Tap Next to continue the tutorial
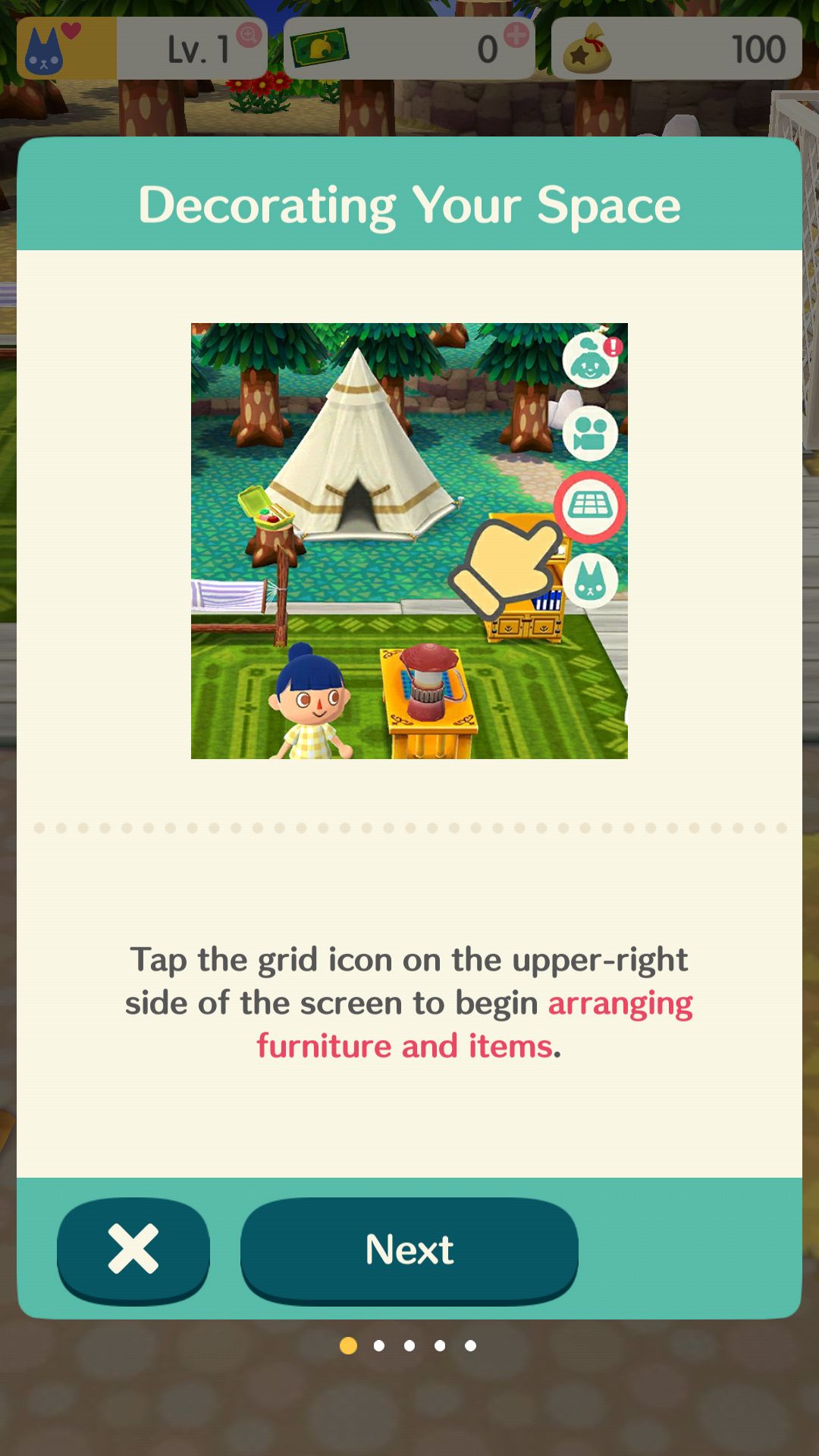The image size is (819, 1456). (409, 1250)
